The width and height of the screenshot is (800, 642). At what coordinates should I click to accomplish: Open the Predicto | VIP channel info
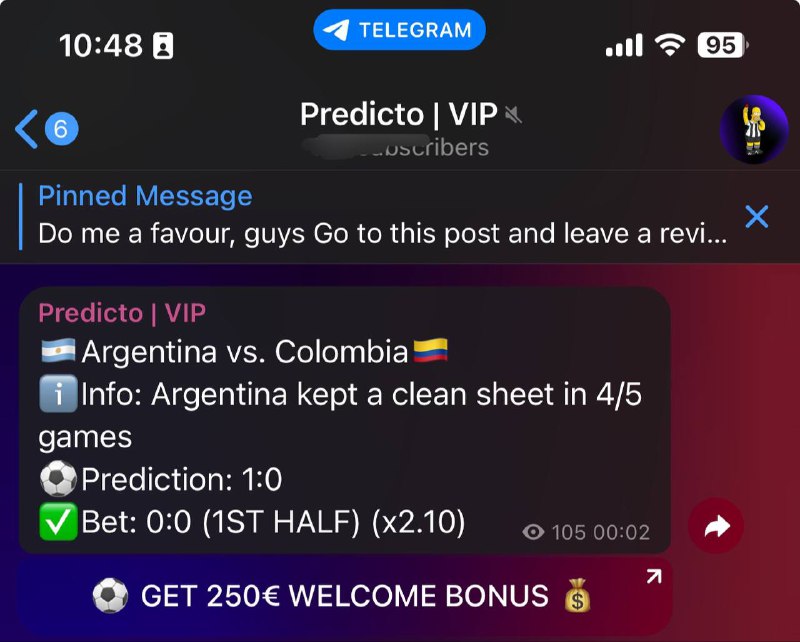click(400, 128)
